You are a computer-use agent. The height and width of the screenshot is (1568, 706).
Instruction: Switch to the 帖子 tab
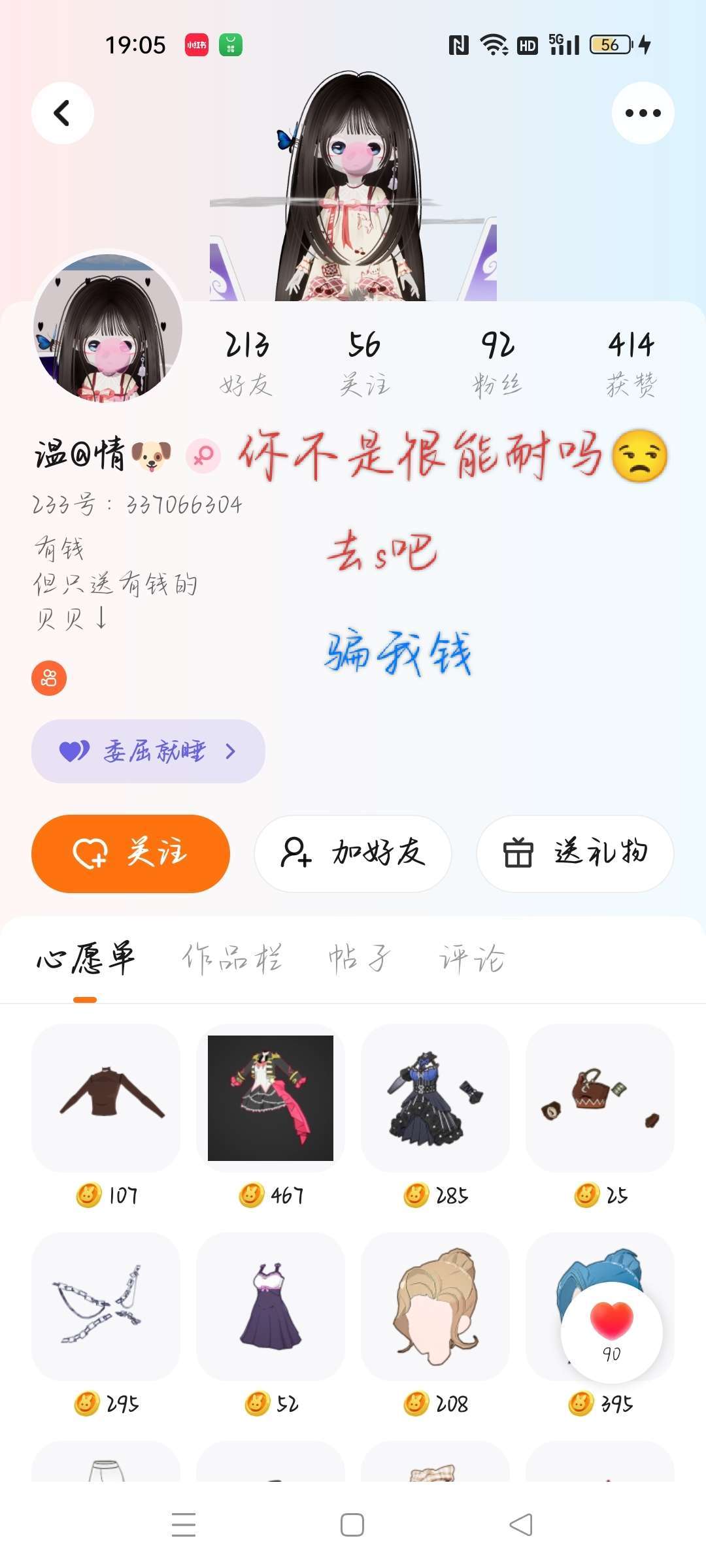(359, 958)
